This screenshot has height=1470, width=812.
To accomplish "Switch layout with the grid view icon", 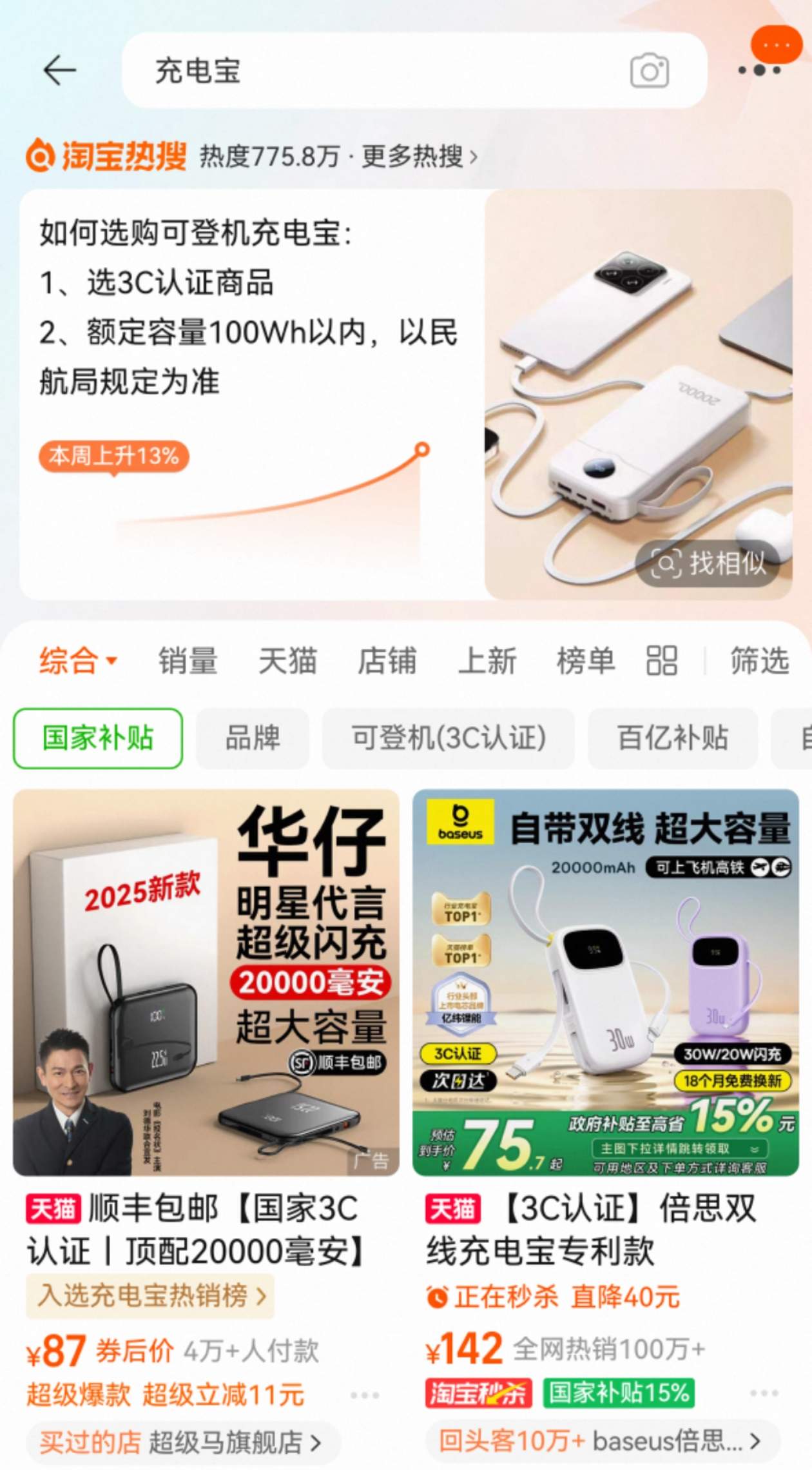I will click(662, 659).
